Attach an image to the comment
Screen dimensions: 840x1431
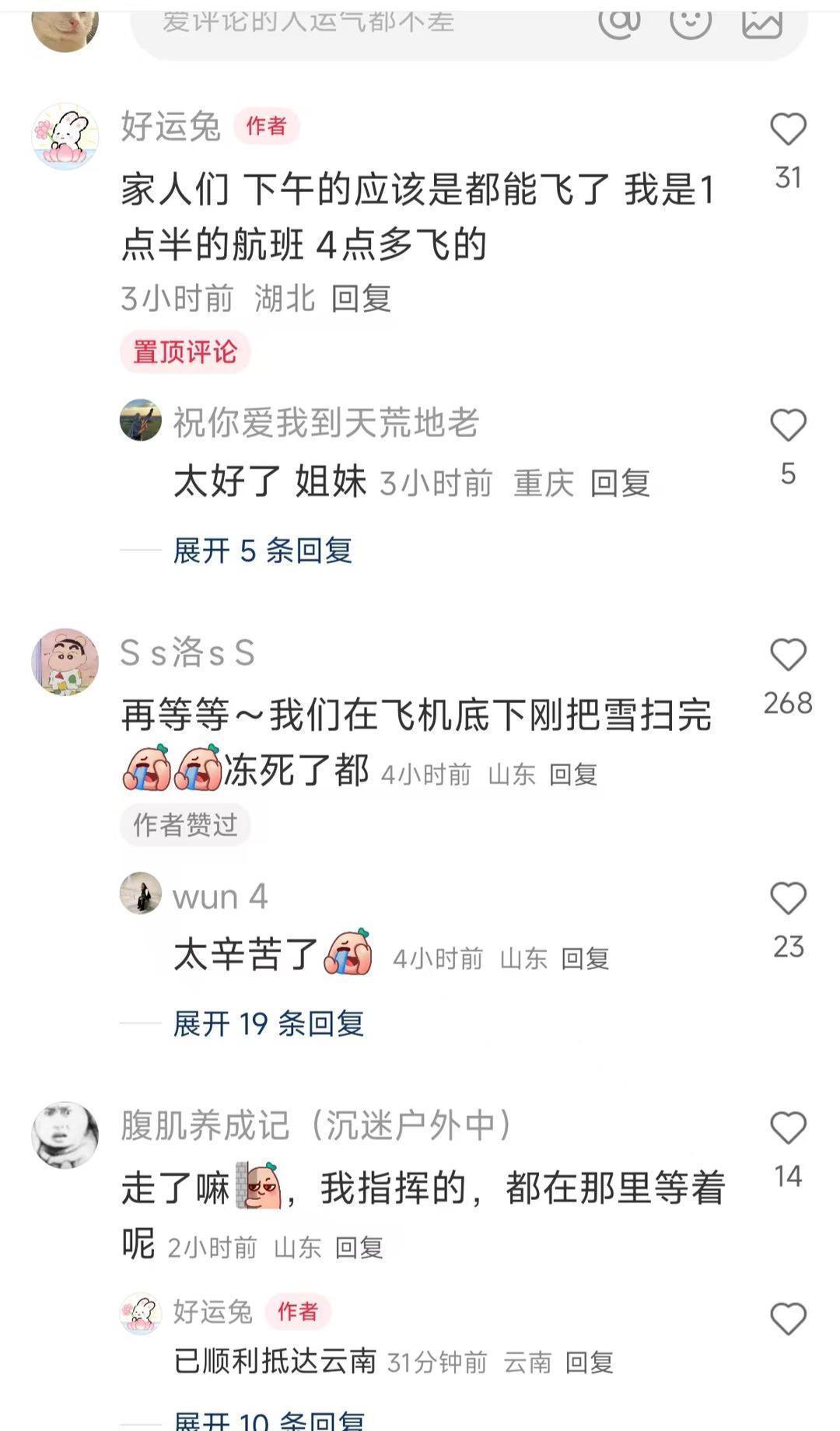pyautogui.click(x=762, y=22)
